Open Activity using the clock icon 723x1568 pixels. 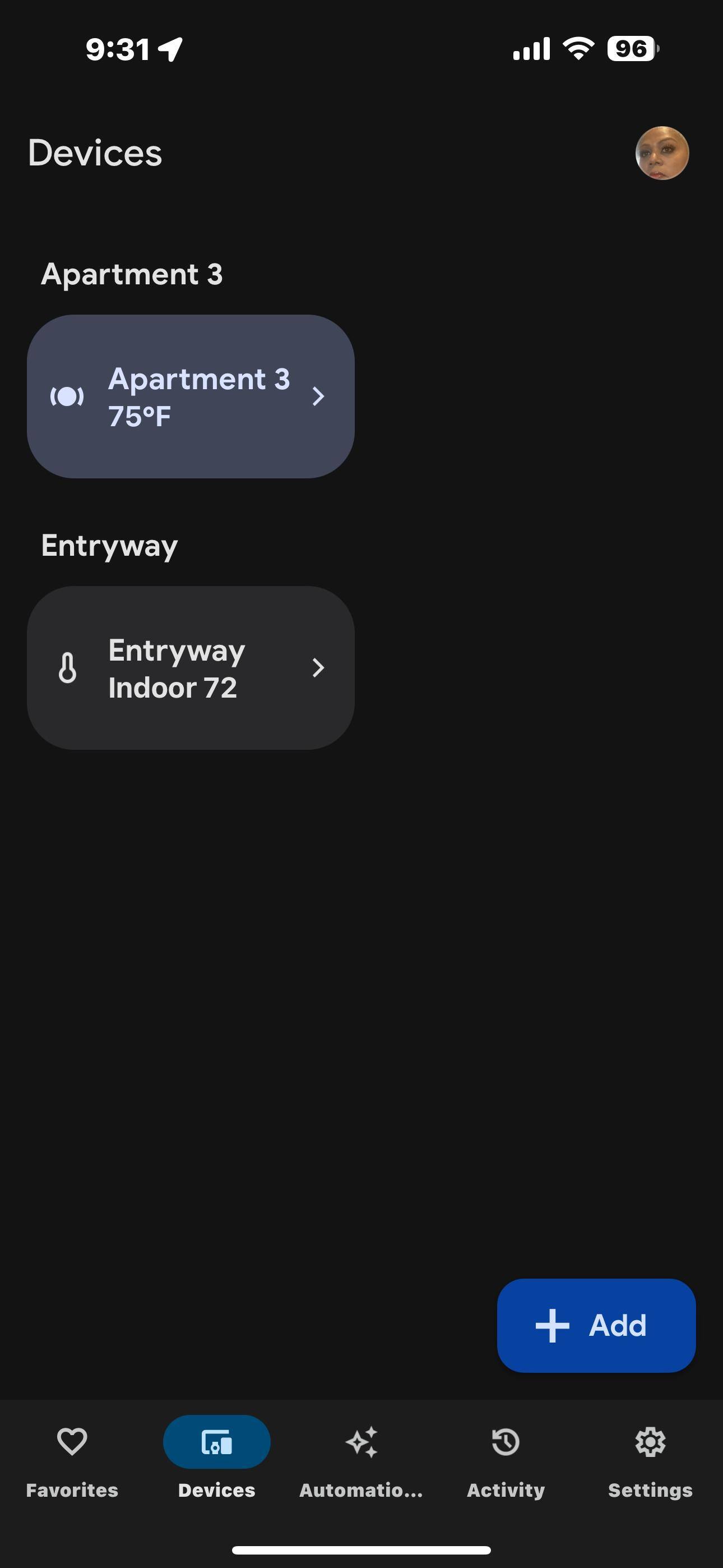click(x=505, y=1441)
